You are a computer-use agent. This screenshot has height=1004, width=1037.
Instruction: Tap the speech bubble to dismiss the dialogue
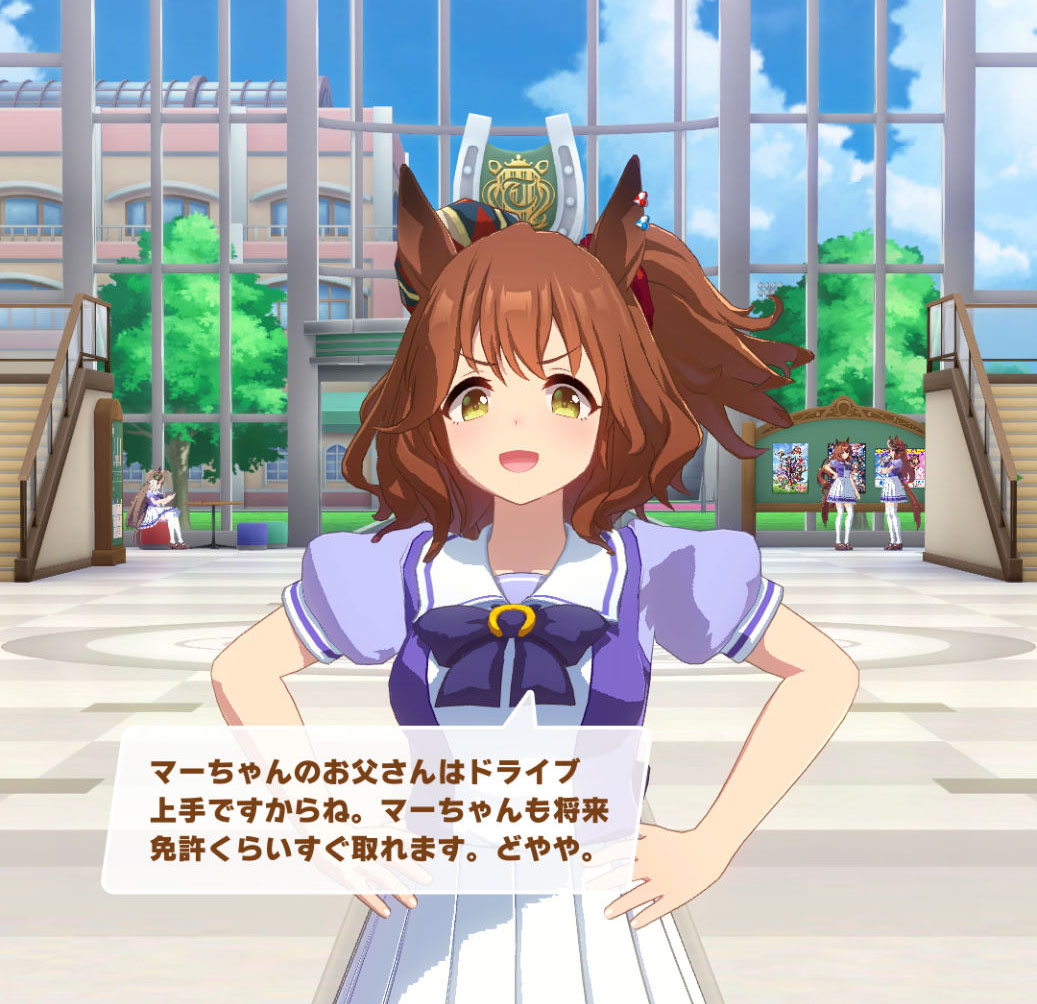point(376,808)
